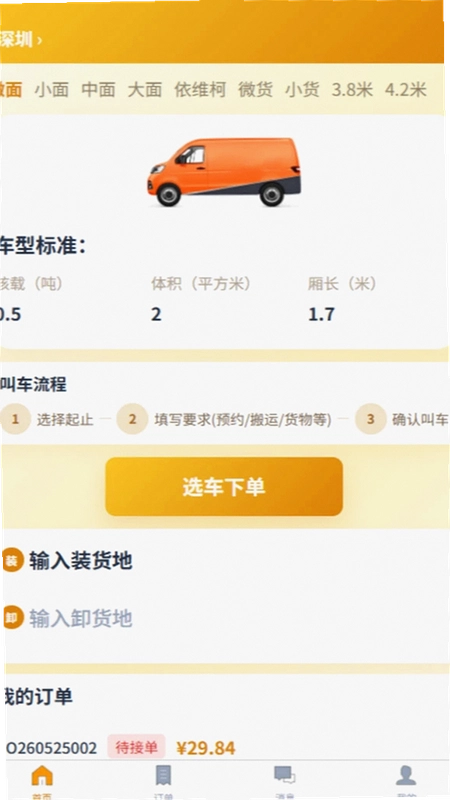Open the messages tab with chat icon
This screenshot has height=800, width=450.
[285, 782]
